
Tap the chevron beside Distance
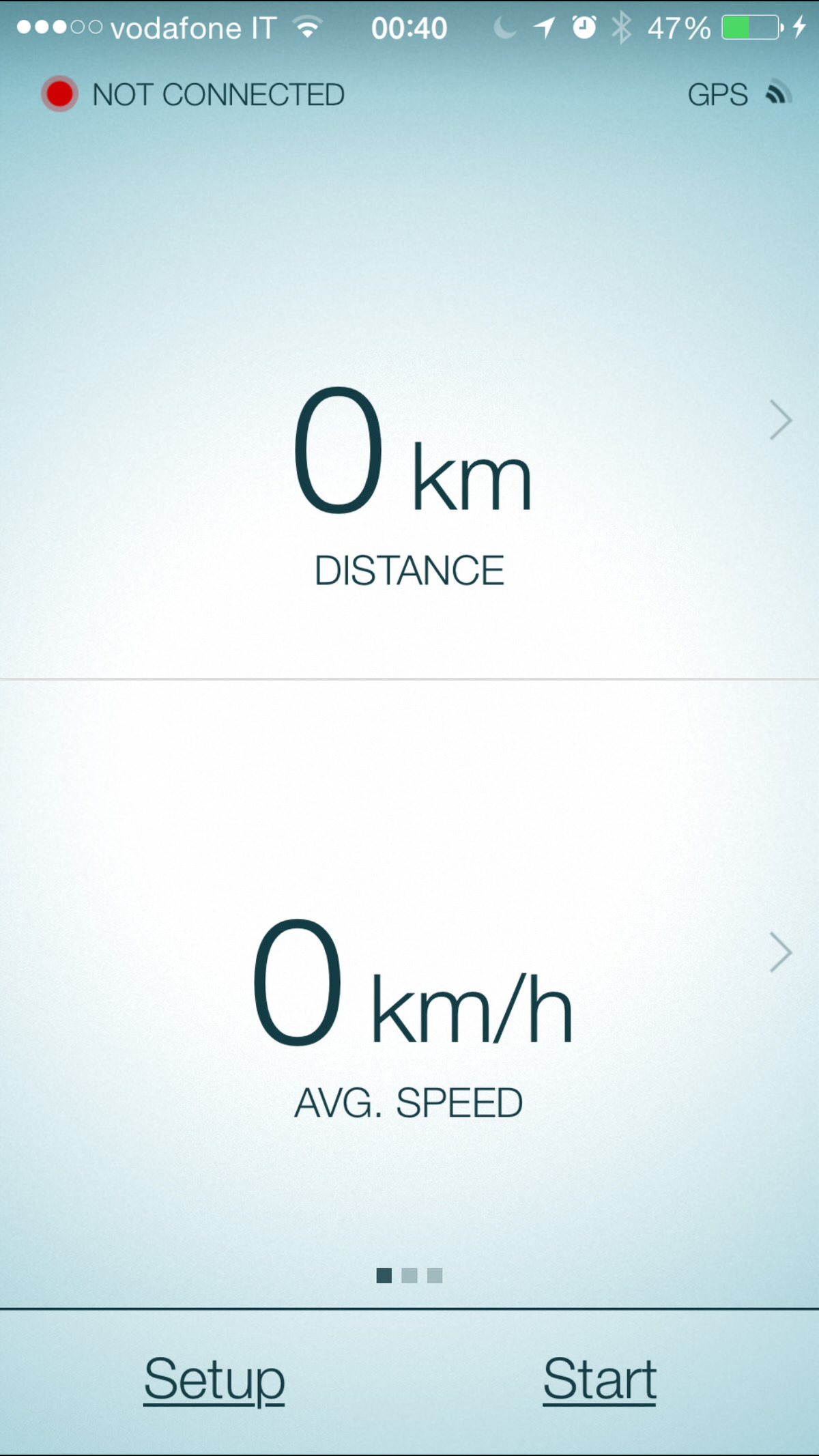(x=780, y=420)
